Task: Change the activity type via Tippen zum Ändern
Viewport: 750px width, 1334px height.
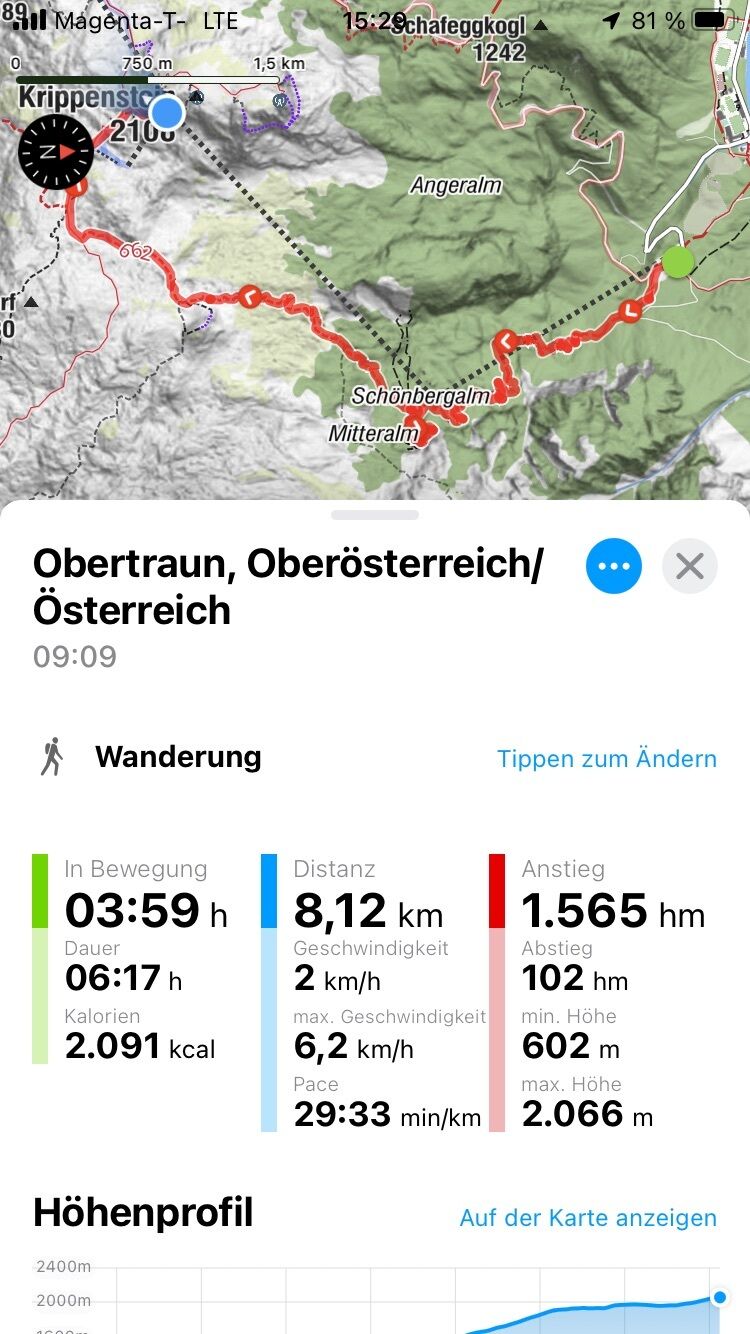Action: 607,759
